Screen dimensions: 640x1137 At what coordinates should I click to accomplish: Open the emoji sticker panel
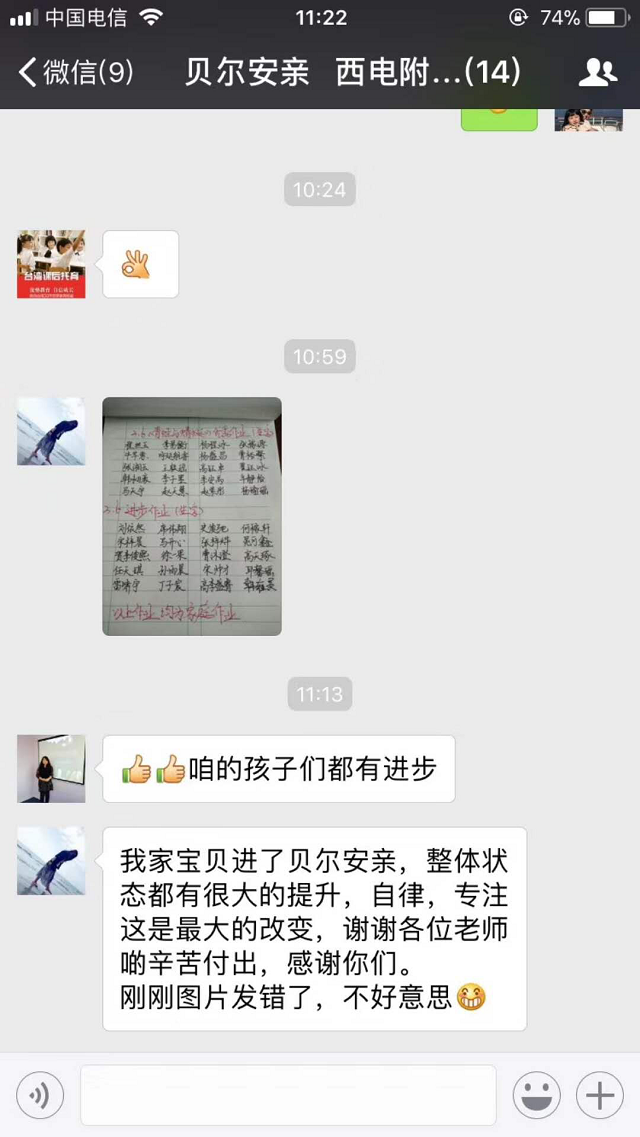click(537, 1096)
